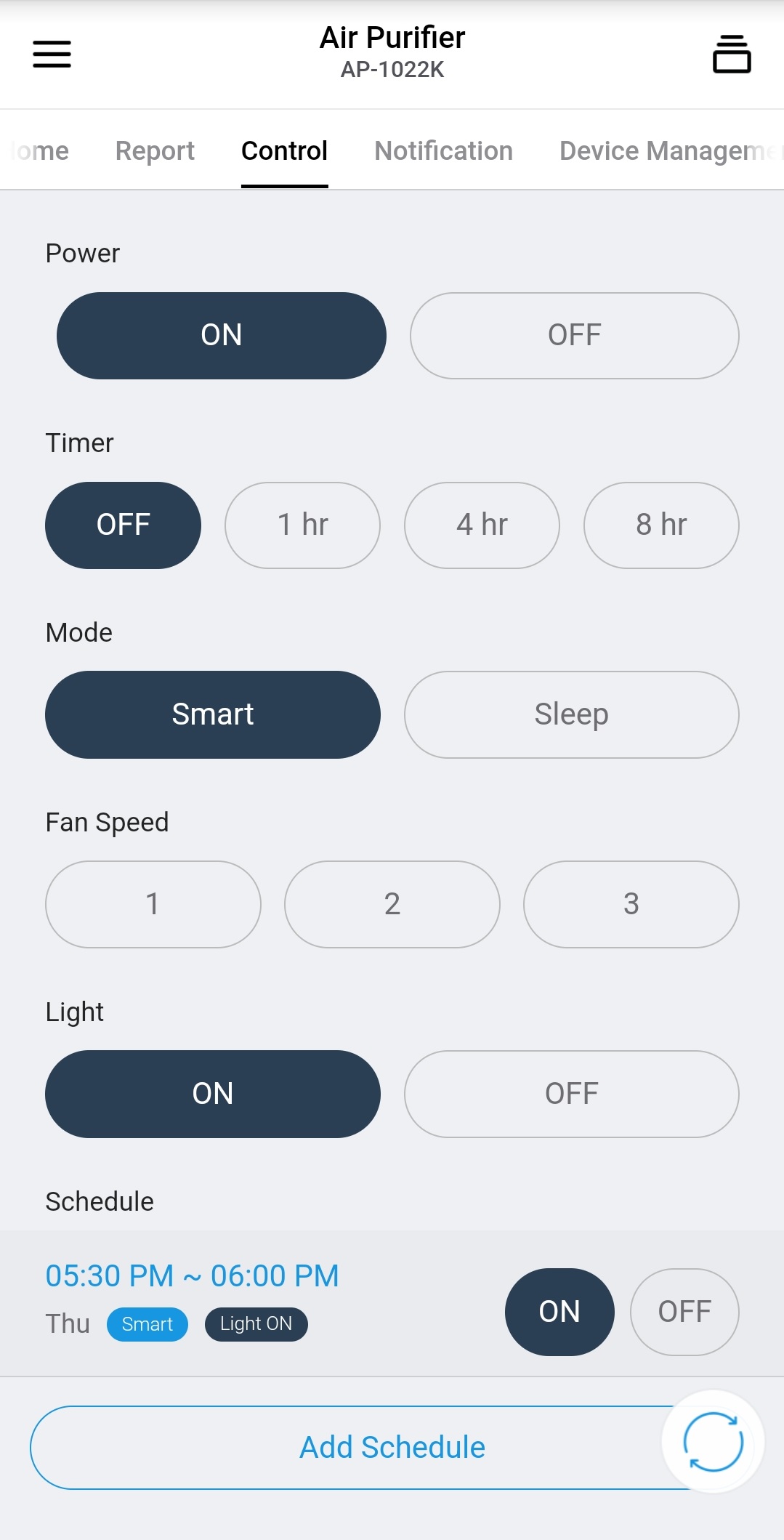Select Sleep mode
Viewport: 784px width, 1540px height.
[x=571, y=715]
